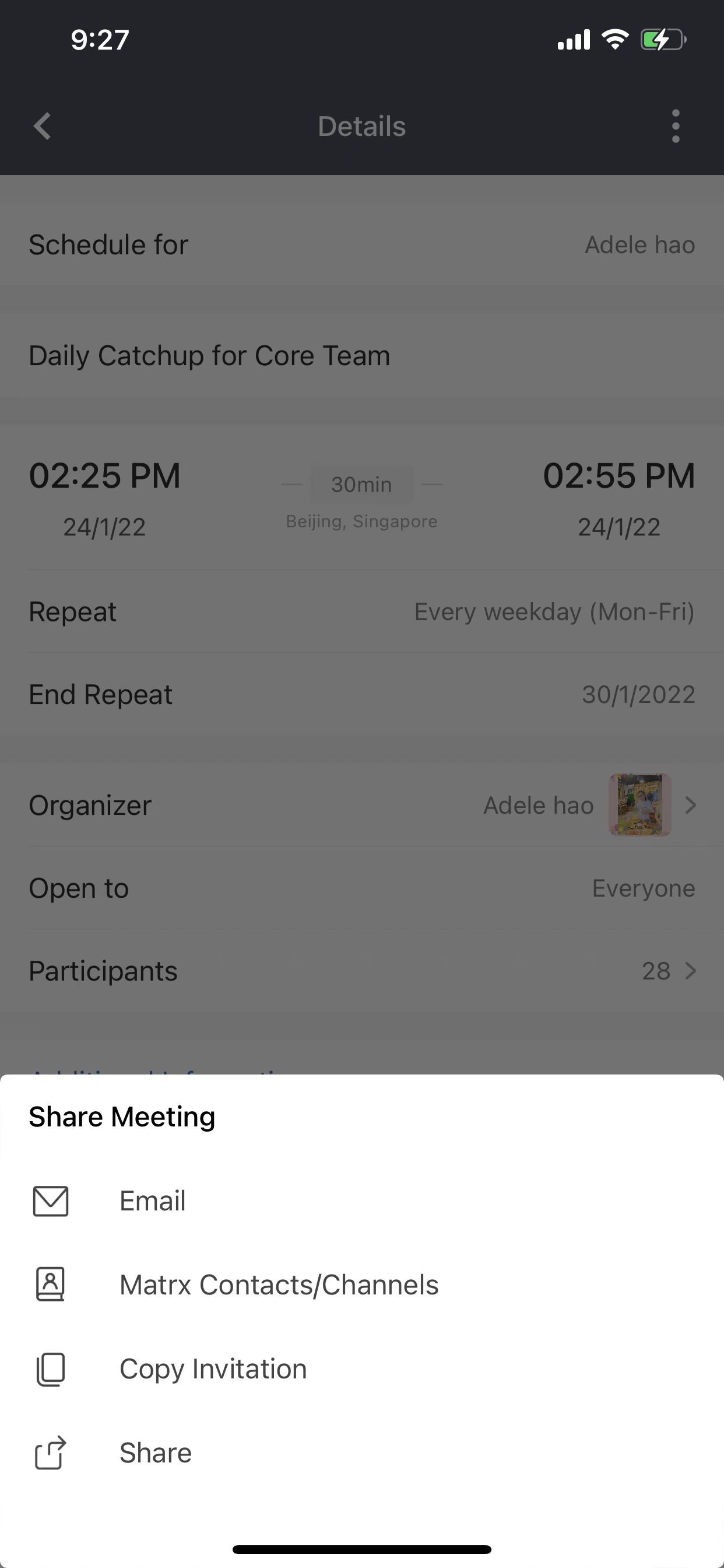This screenshot has width=724, height=1568.
Task: View the 28 participants list
Action: click(x=668, y=971)
